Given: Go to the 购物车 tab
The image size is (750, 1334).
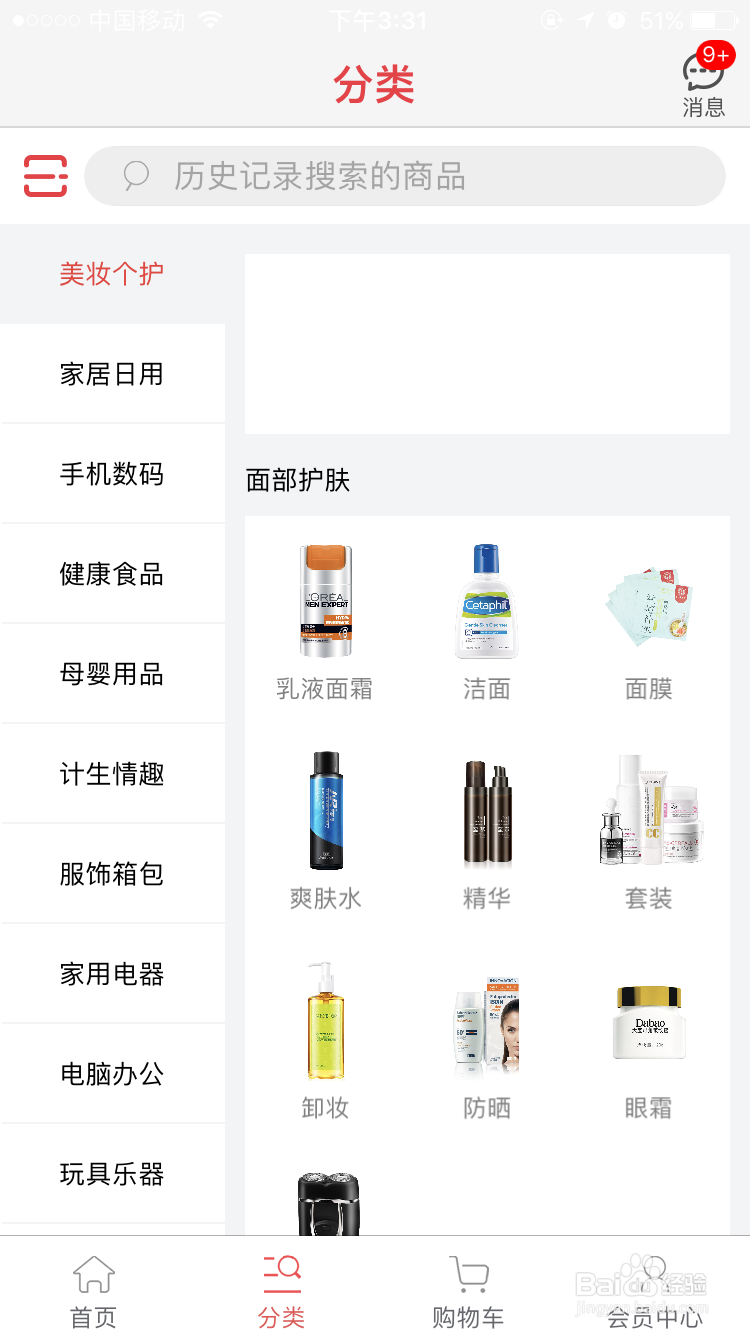Looking at the screenshot, I should [468, 1292].
